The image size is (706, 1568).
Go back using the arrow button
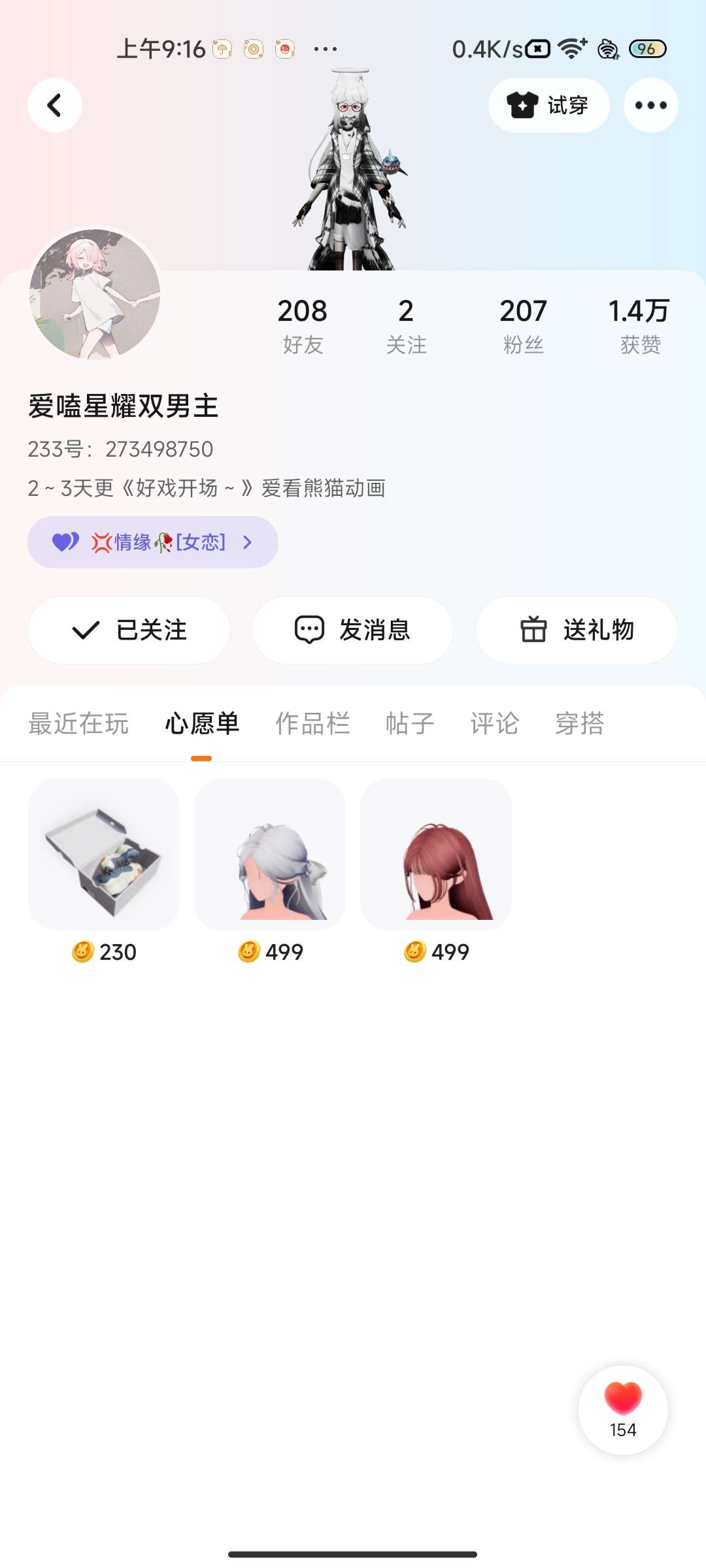click(x=55, y=105)
